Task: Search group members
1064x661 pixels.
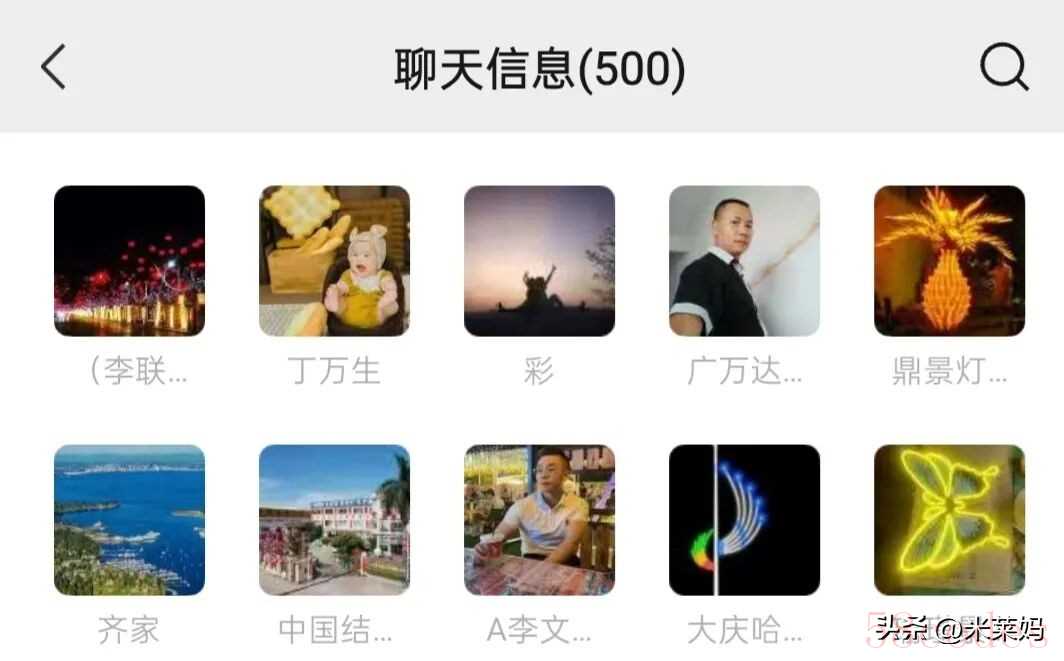Action: [x=1003, y=68]
